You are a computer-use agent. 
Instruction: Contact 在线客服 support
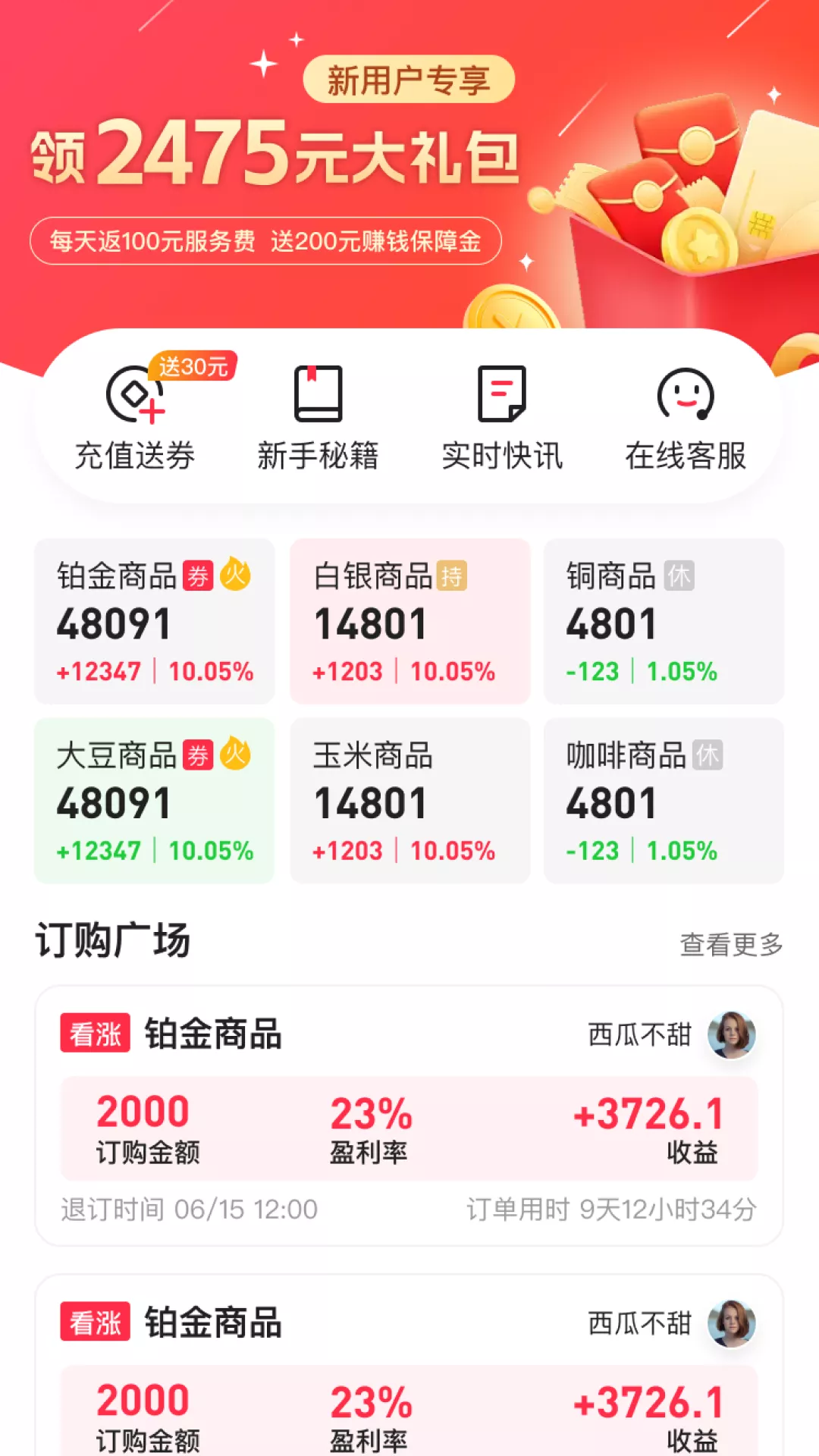686,419
